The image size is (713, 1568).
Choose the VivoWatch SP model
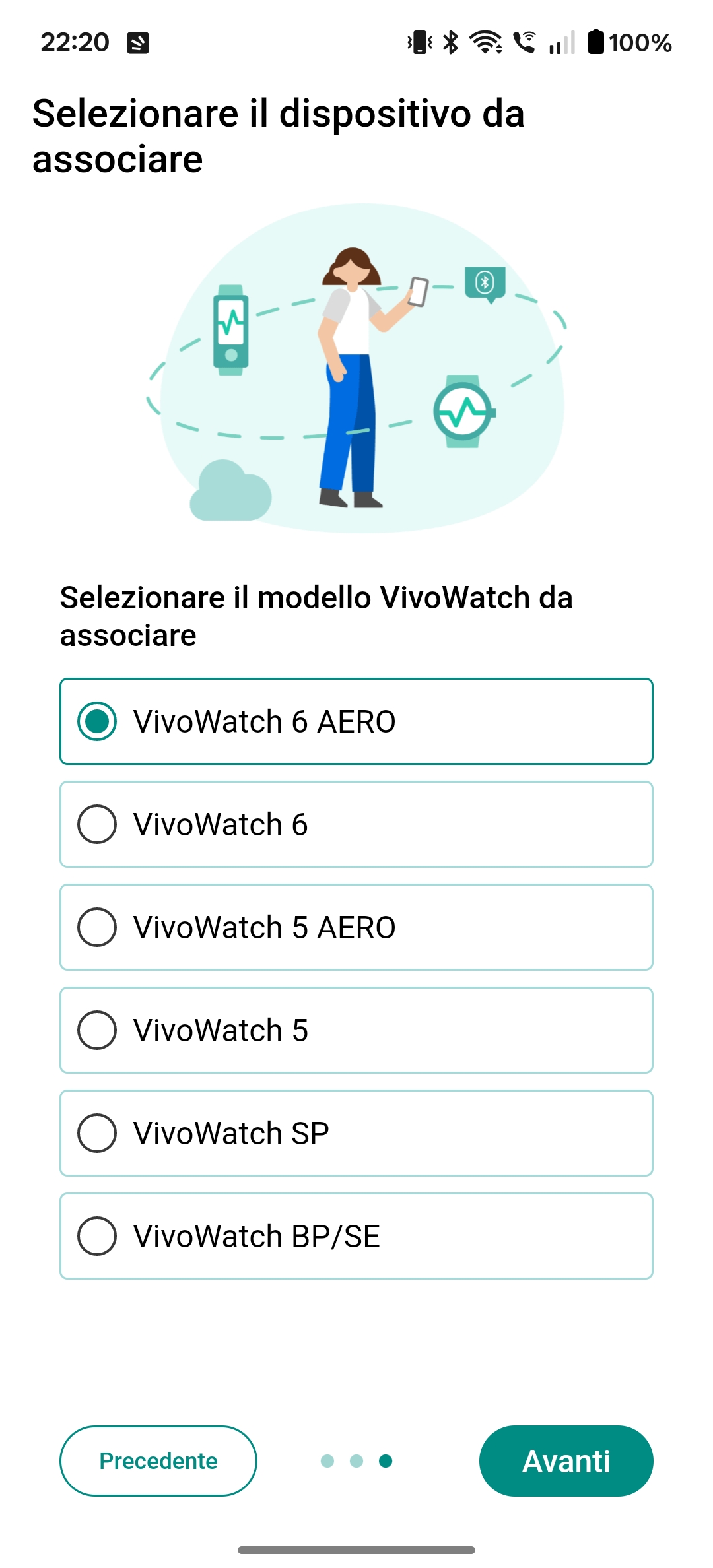tap(356, 1133)
